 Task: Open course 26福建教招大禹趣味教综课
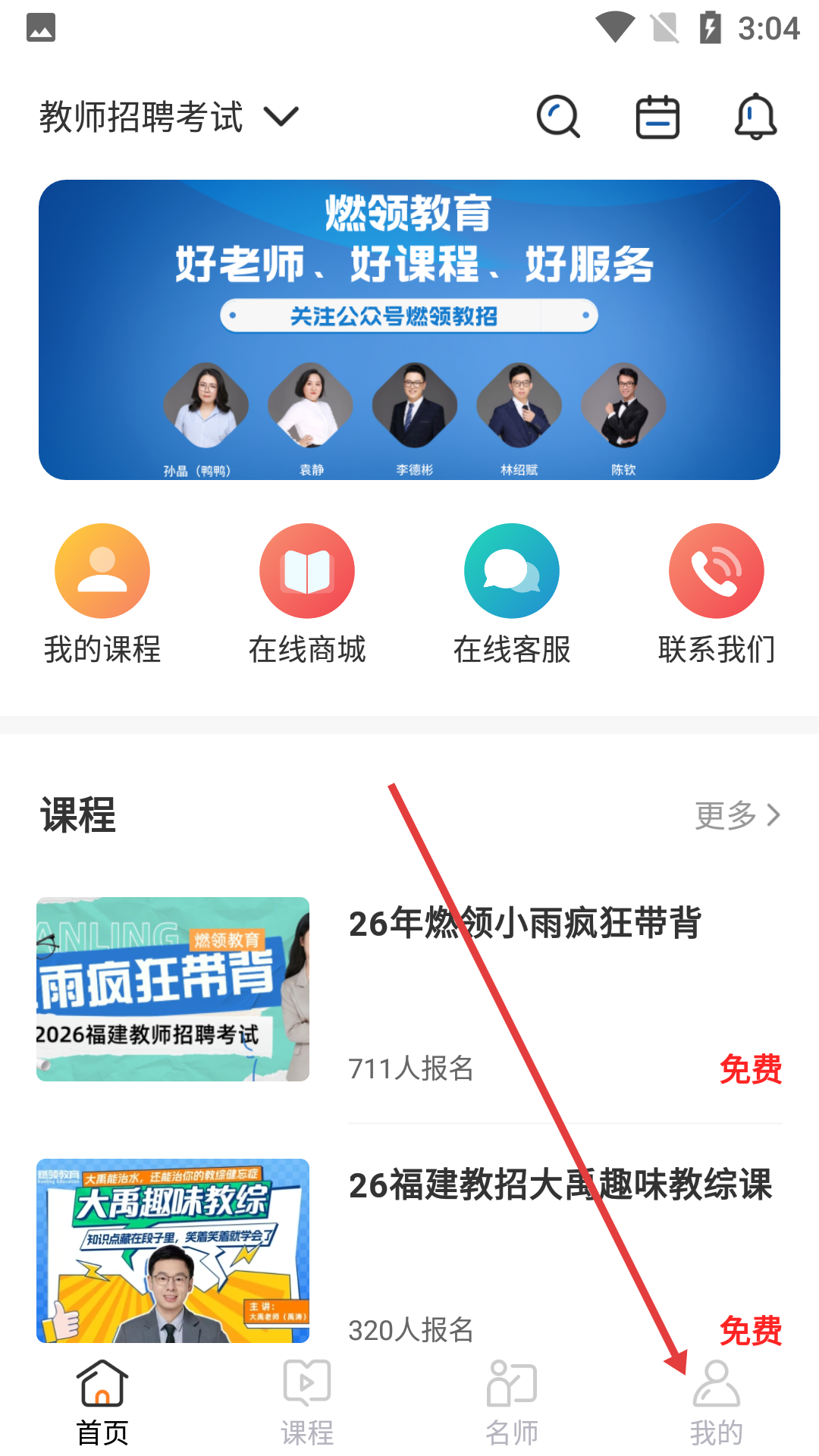pyautogui.click(x=560, y=1185)
